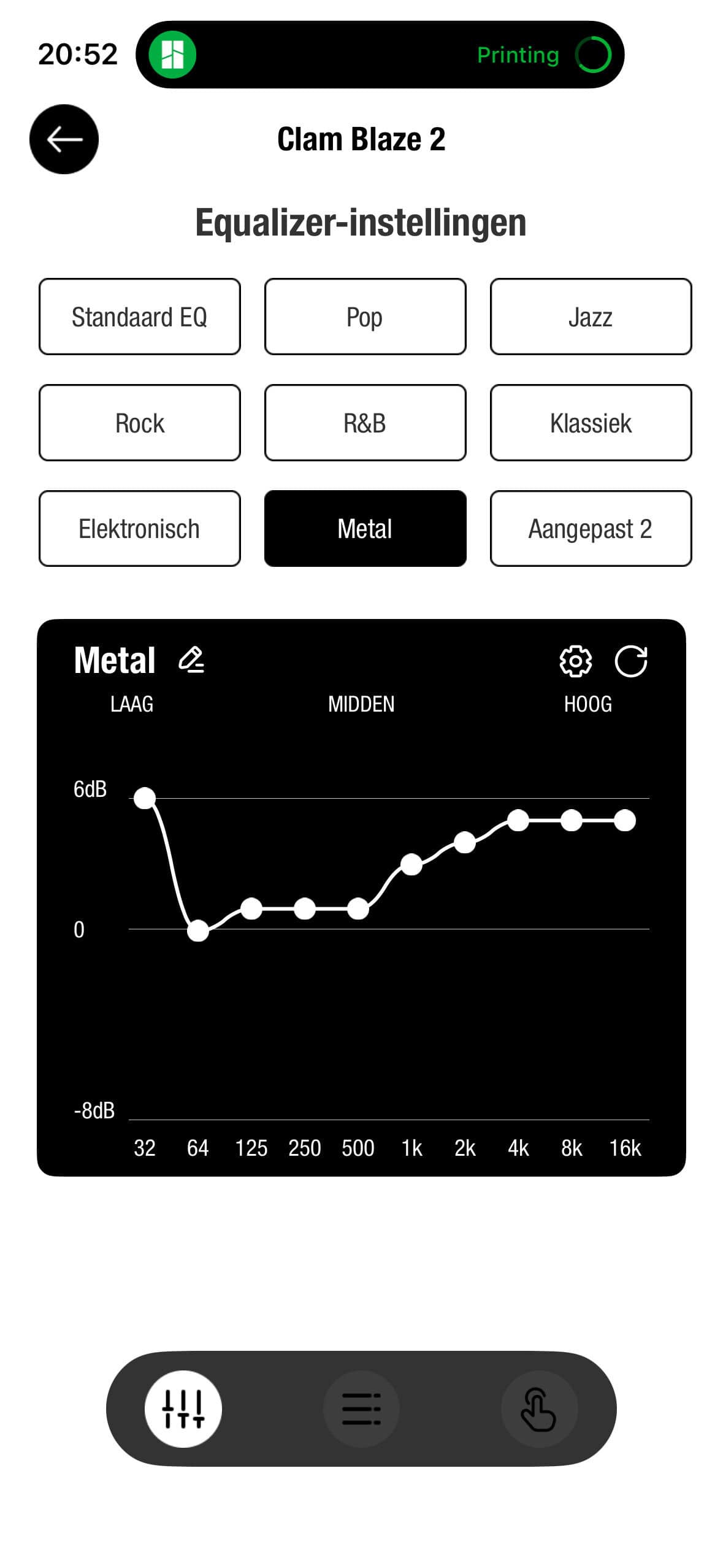723x1568 pixels.
Task: Choose the Pop equalizer preset
Action: (x=365, y=317)
